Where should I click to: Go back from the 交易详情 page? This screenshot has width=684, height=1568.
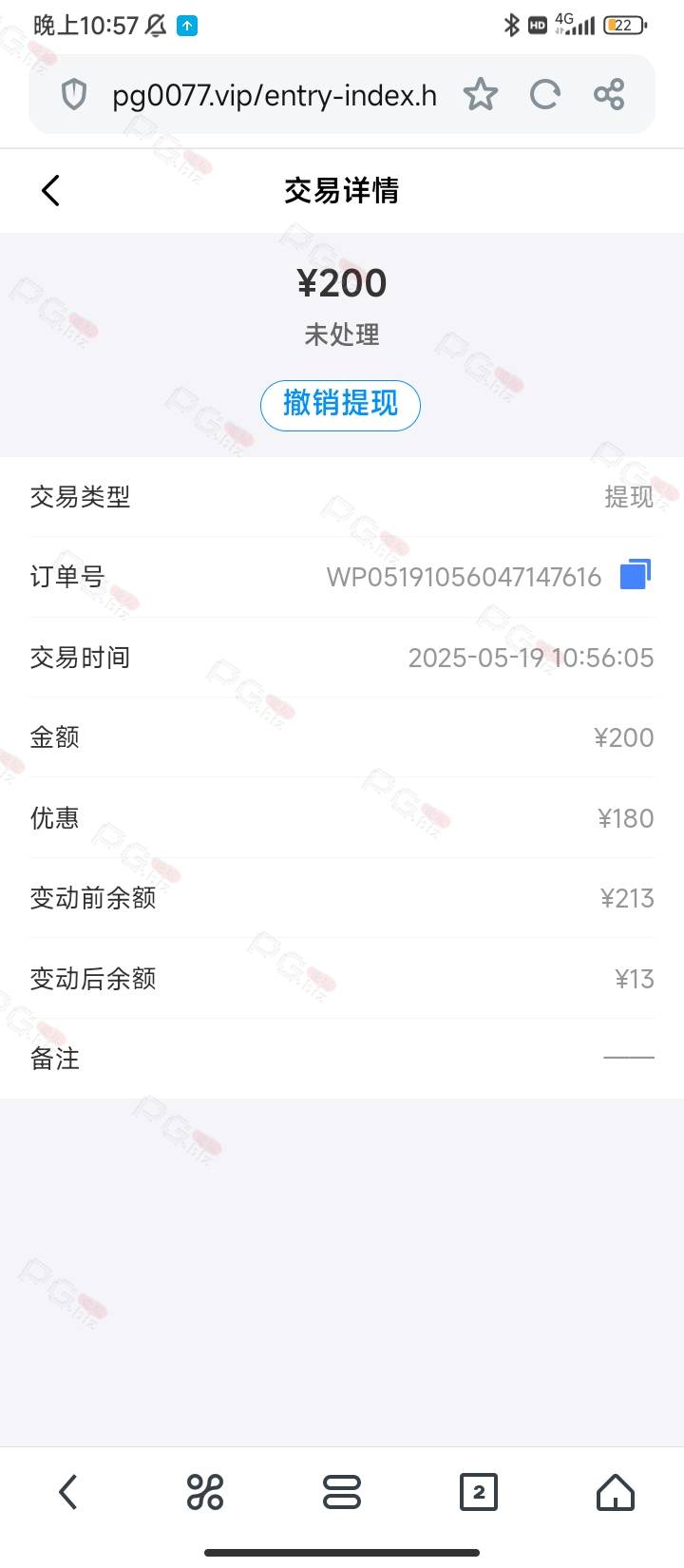pos(51,191)
